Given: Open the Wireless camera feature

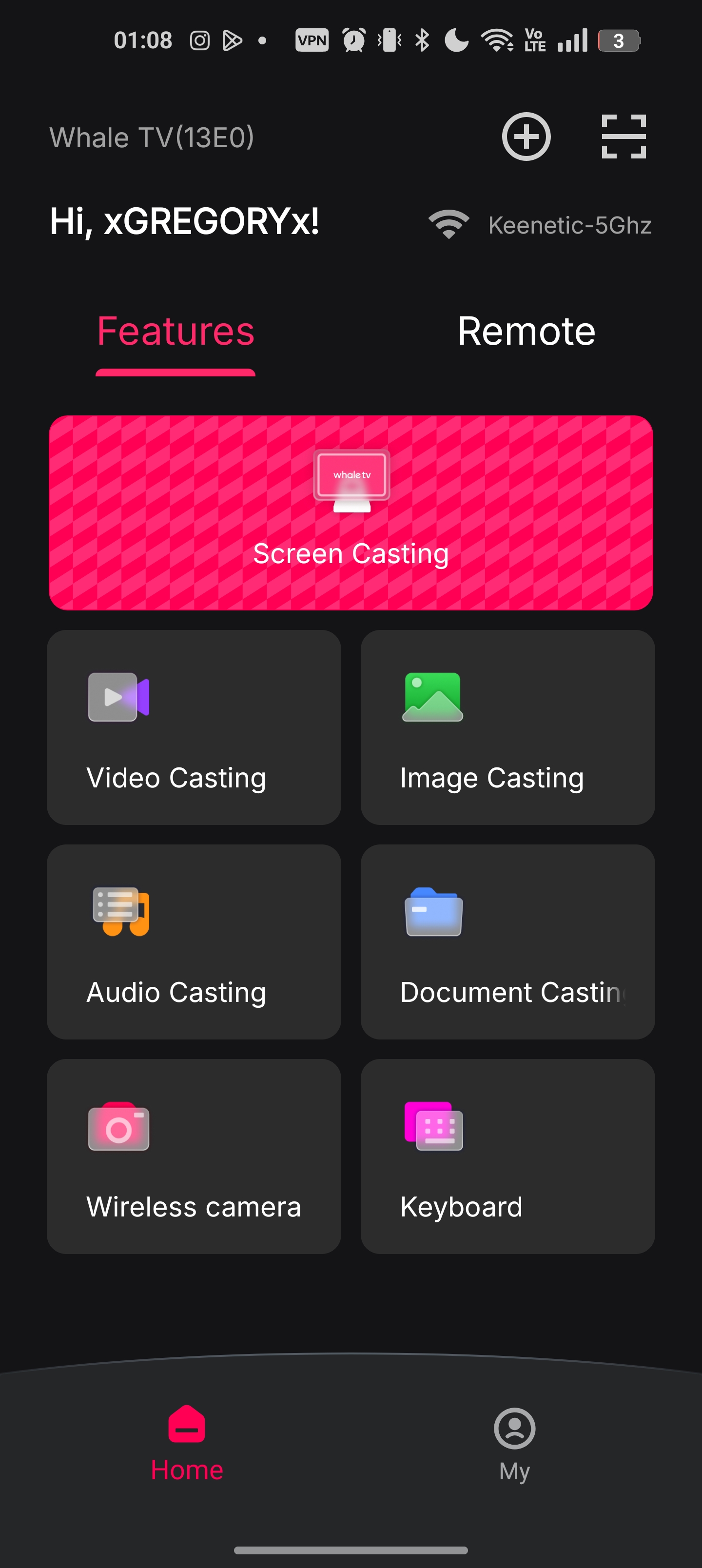Looking at the screenshot, I should click(194, 1156).
